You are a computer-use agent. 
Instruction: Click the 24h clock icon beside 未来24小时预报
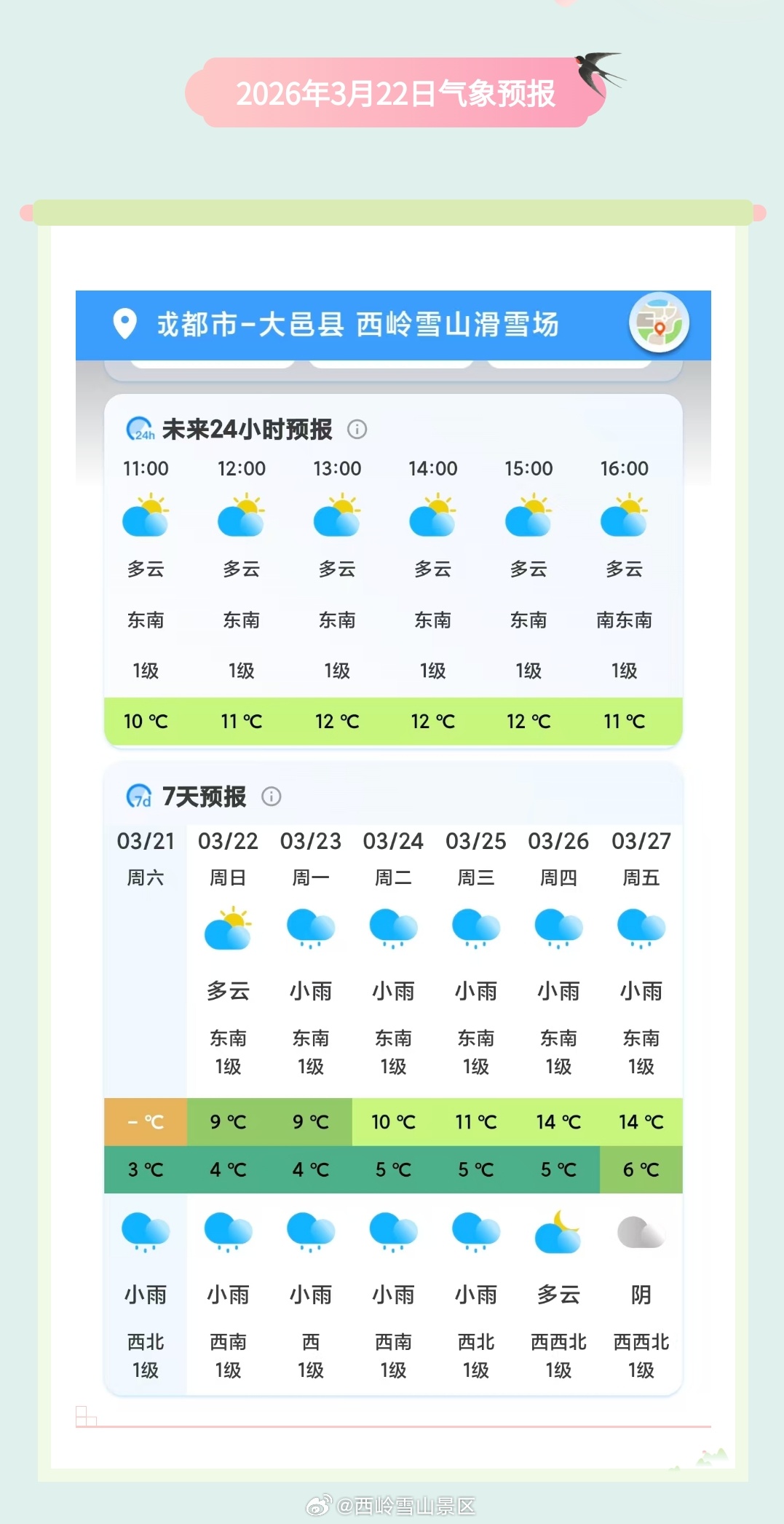coord(139,429)
